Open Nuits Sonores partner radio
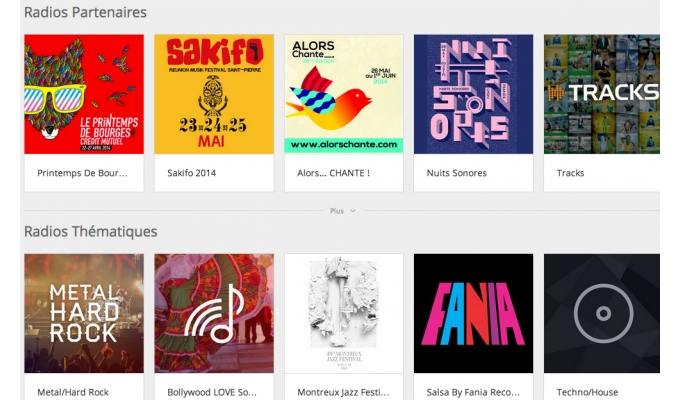 [x=473, y=95]
